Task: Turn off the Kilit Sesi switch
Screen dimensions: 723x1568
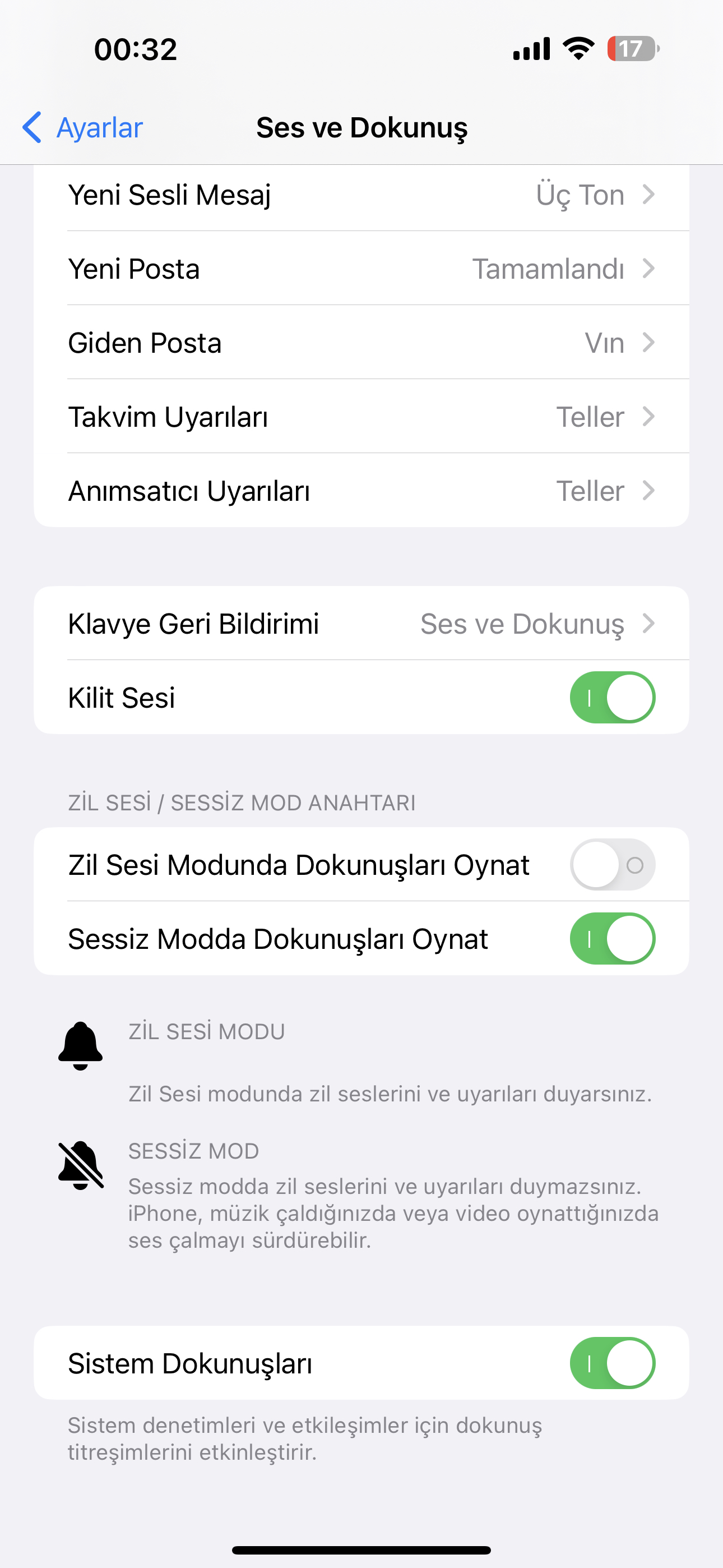Action: click(612, 698)
